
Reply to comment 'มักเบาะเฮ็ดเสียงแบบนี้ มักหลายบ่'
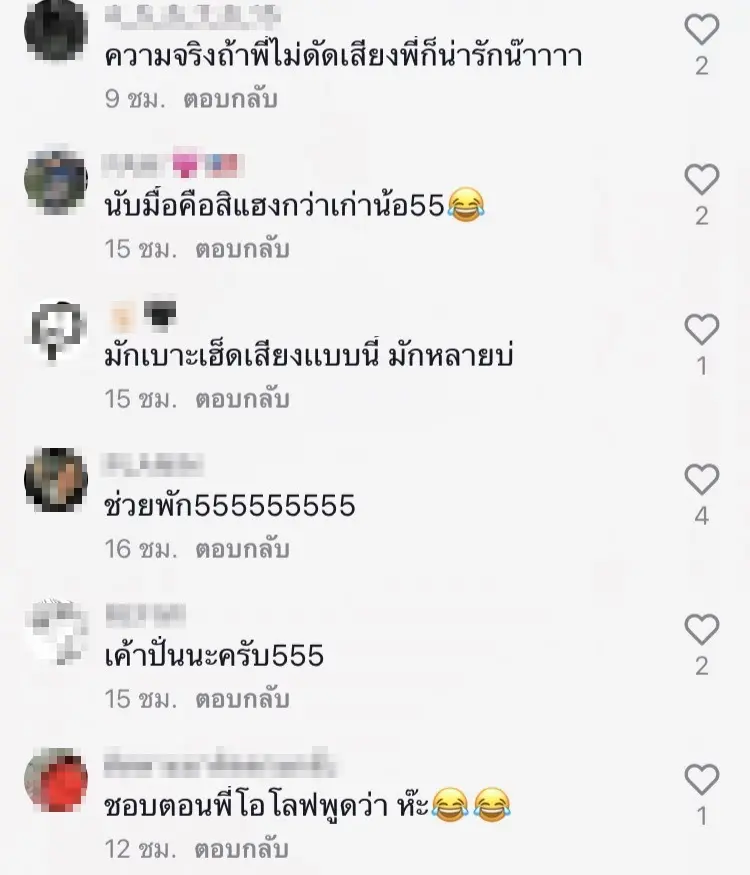[241, 399]
